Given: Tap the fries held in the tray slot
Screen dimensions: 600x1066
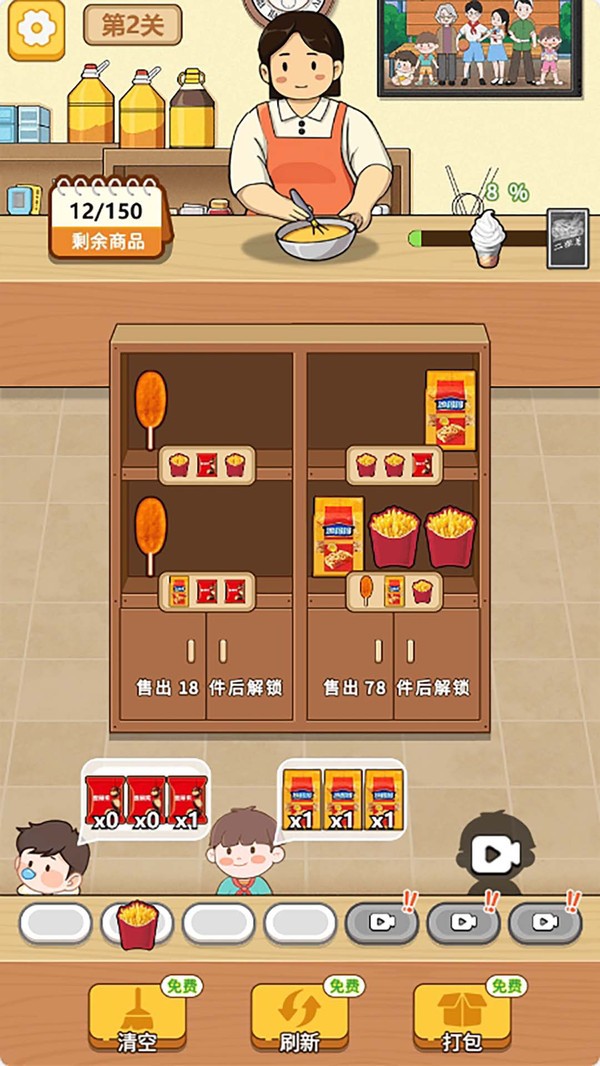Looking at the screenshot, I should tap(137, 923).
